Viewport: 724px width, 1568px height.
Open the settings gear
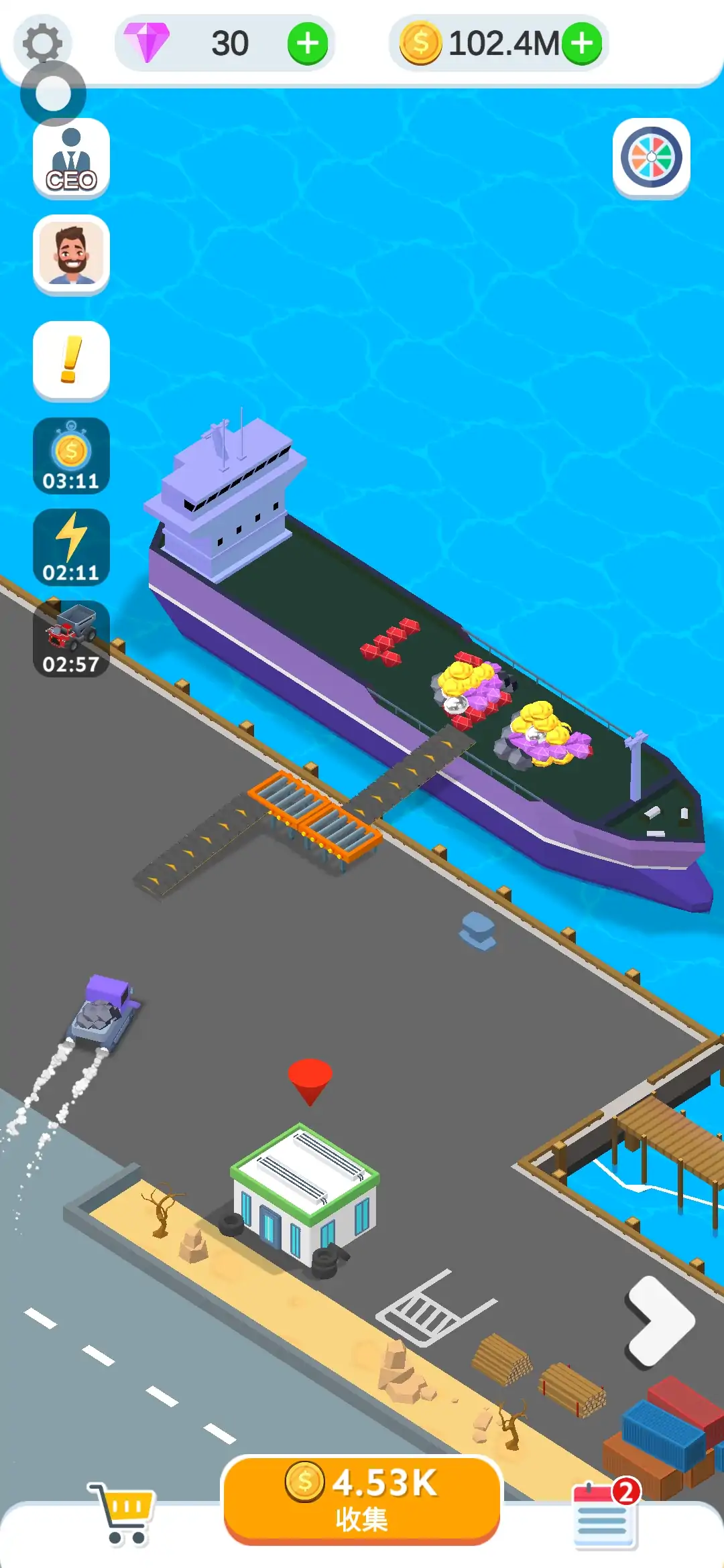click(42, 42)
